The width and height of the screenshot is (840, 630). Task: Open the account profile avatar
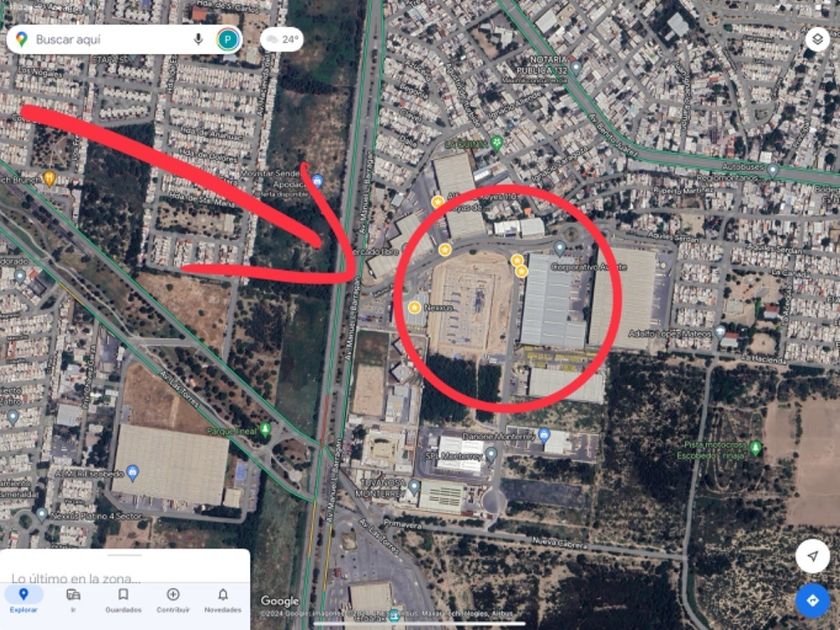click(x=228, y=40)
